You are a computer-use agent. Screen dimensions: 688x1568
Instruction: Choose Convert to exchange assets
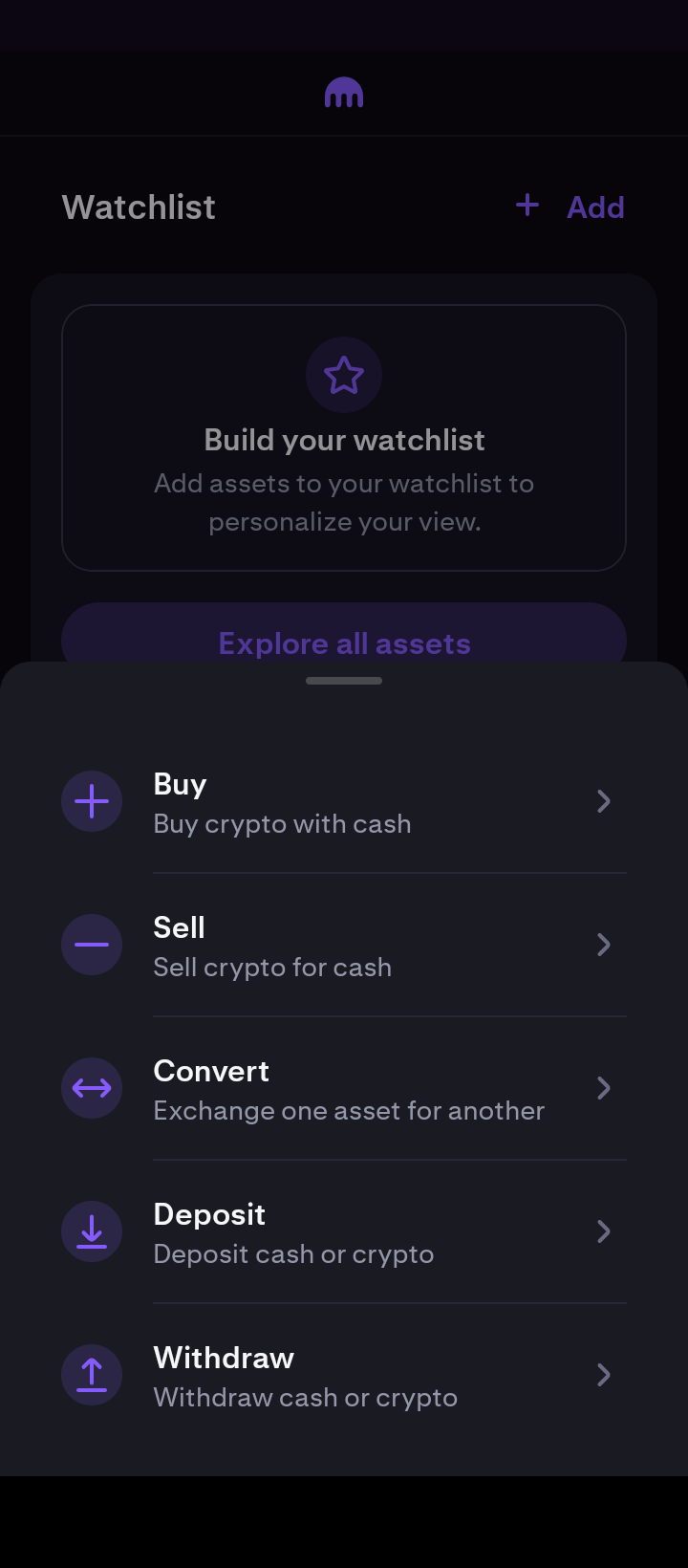(344, 1089)
